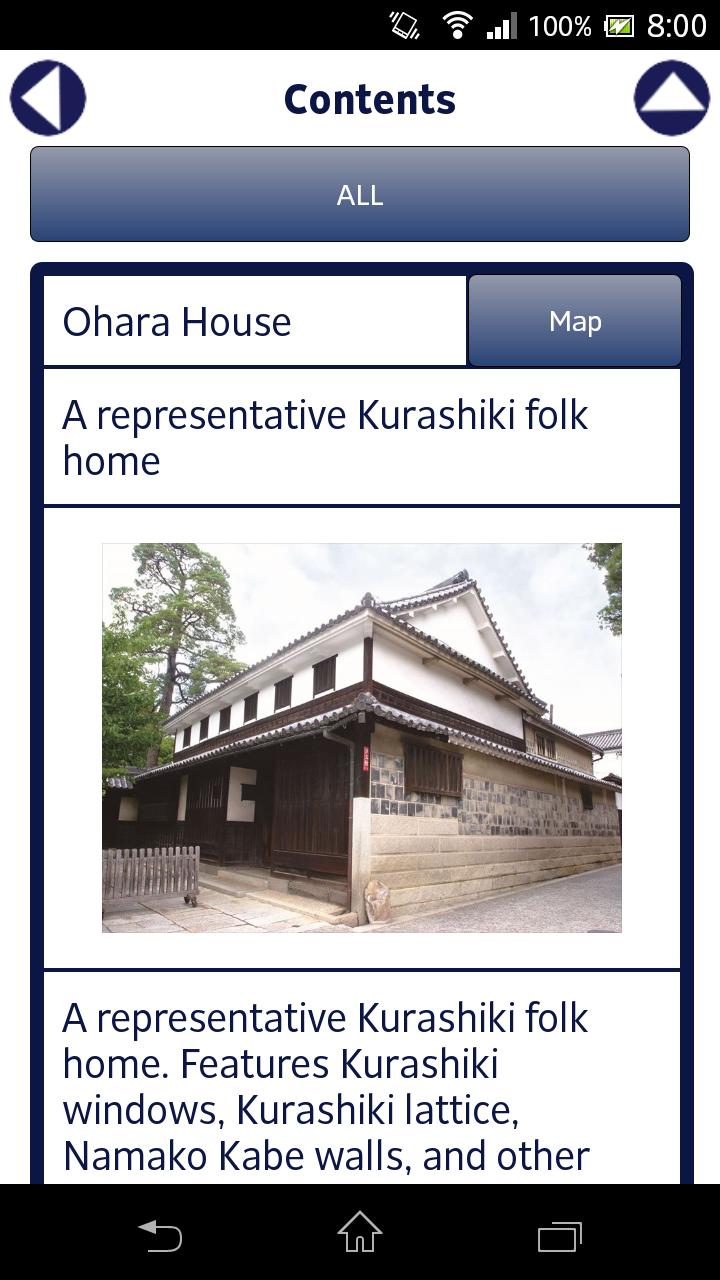Select the Ohara House title entry
Viewport: 720px width, 1280px height.
(x=253, y=321)
